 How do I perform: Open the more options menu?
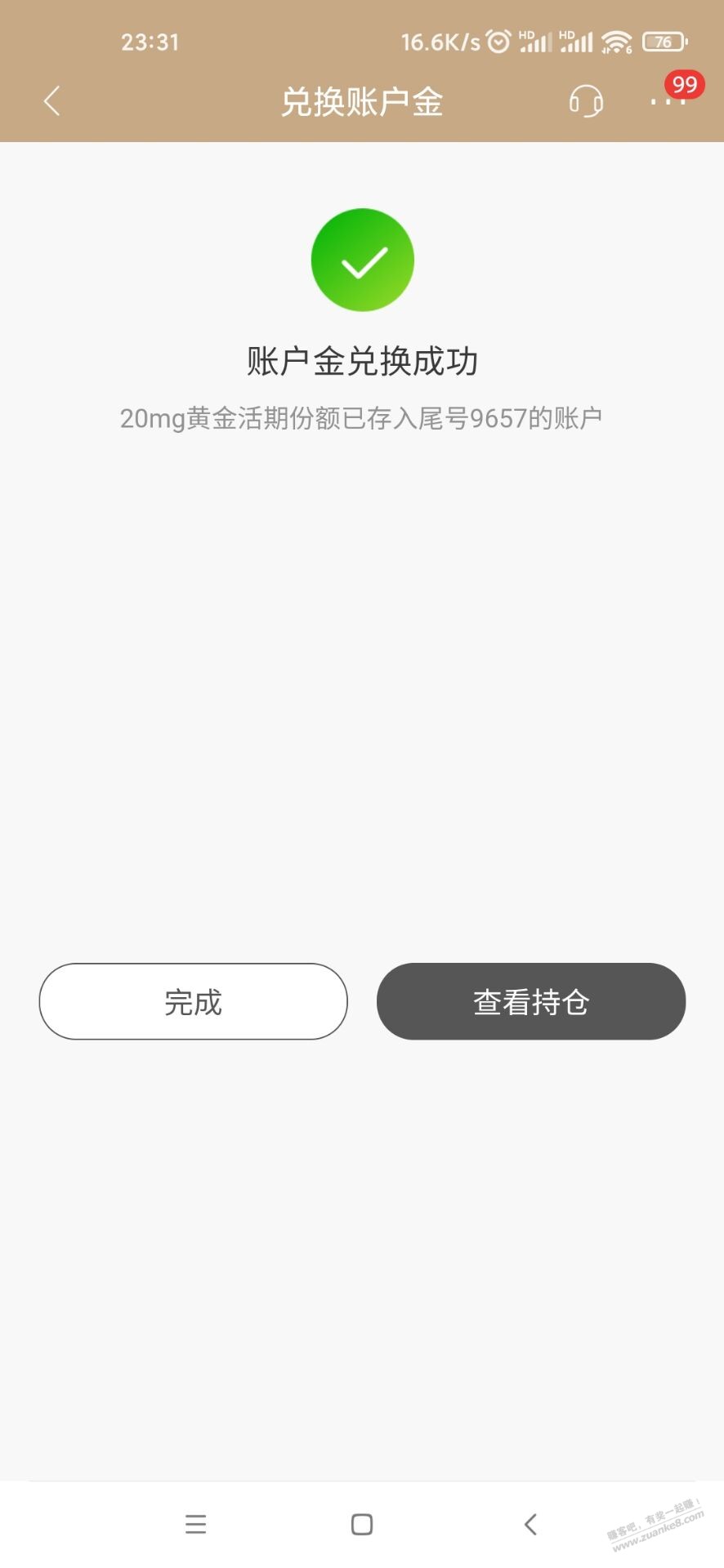666,101
